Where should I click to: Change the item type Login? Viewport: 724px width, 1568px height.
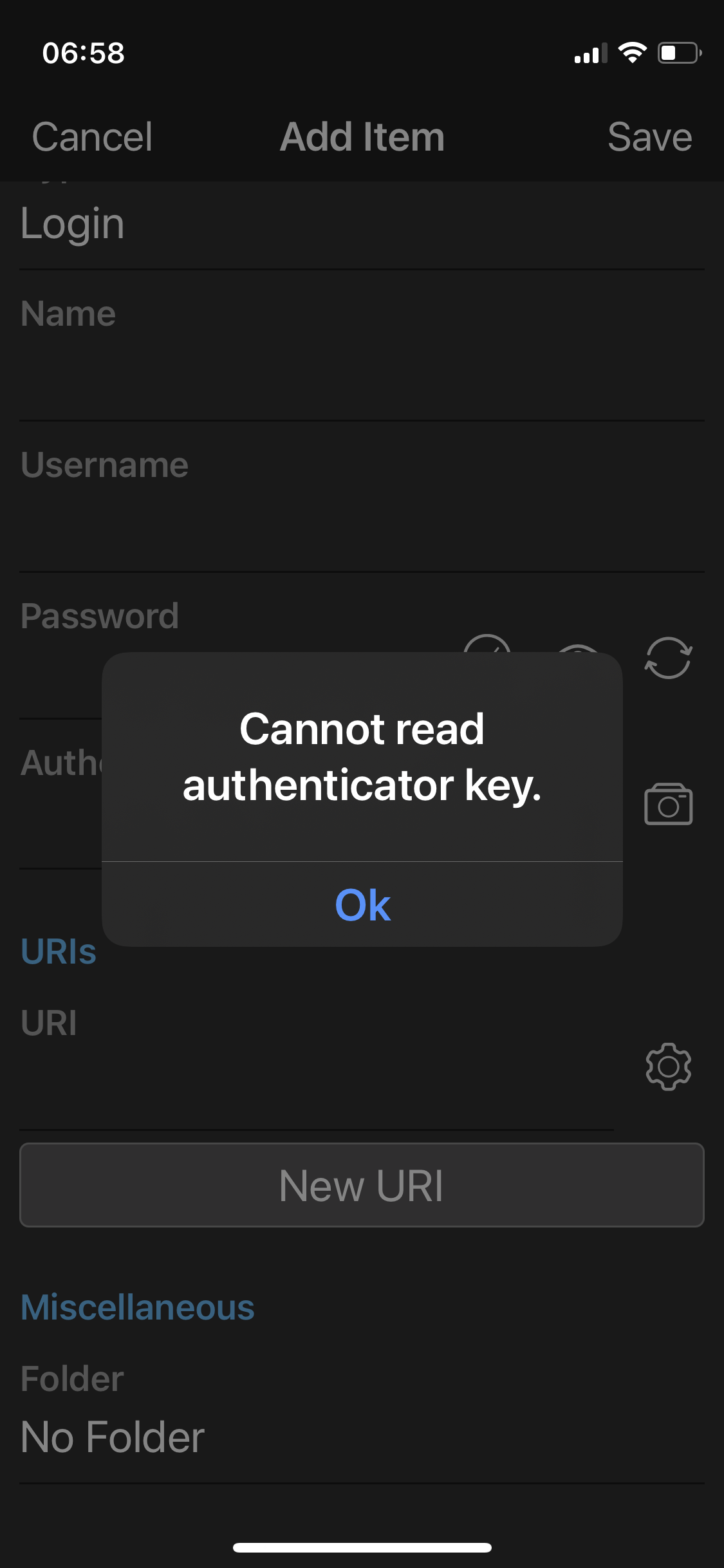coord(362,224)
